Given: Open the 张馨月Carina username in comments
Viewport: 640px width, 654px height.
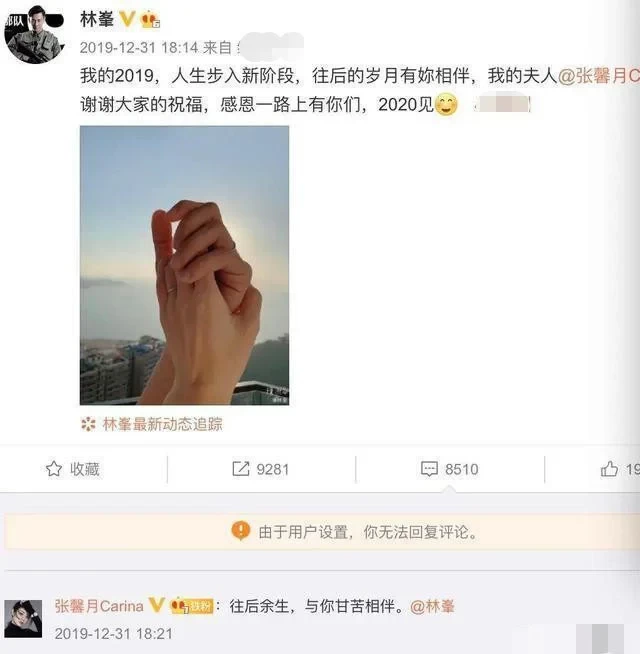Looking at the screenshot, I should click(99, 606).
